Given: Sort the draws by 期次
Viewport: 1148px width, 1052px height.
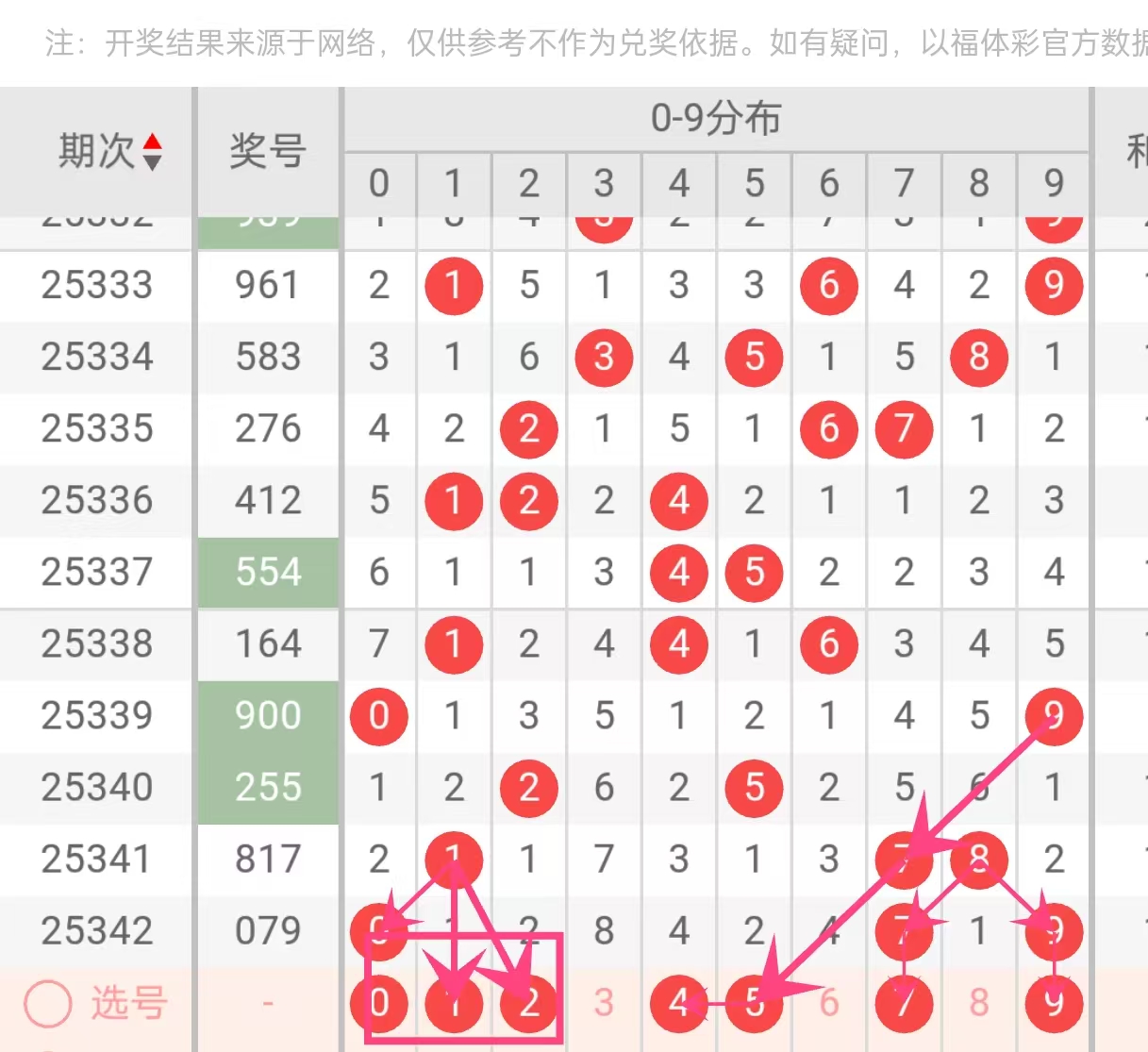Looking at the screenshot, I should click(152, 151).
